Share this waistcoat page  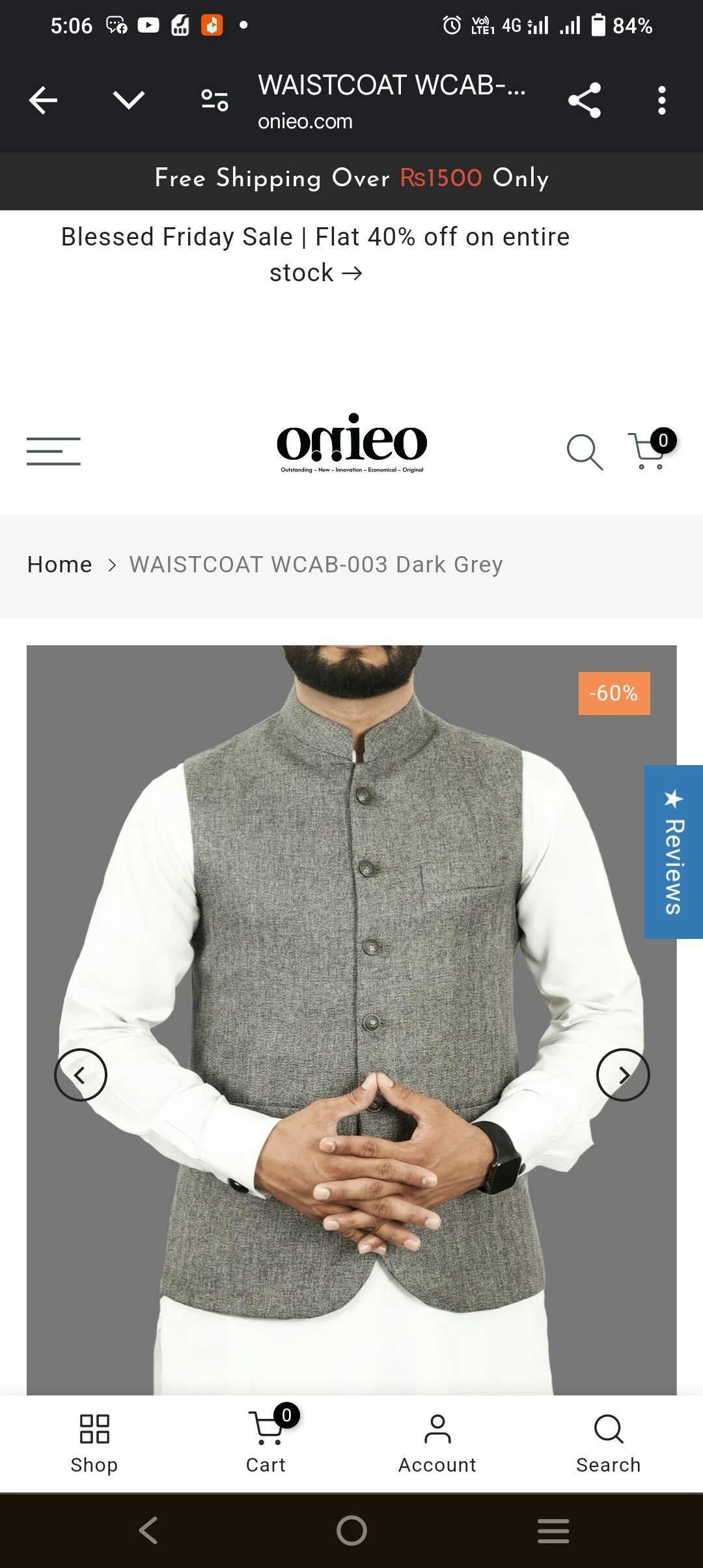[584, 100]
